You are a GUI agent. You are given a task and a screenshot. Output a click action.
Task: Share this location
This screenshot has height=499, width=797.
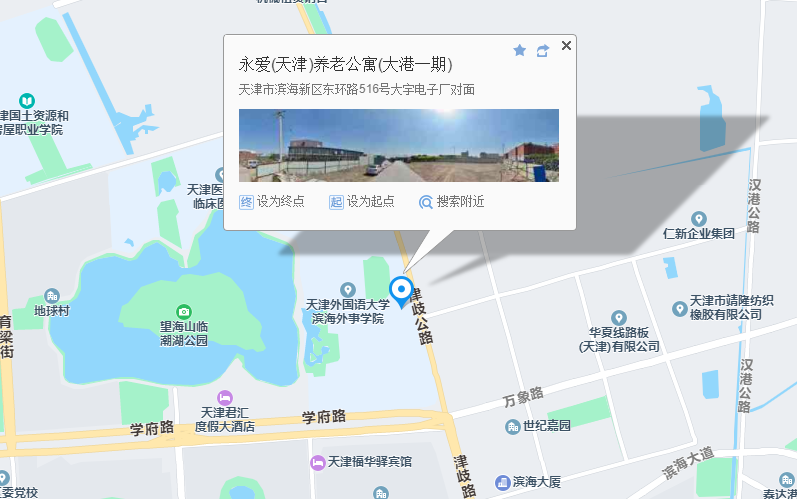click(x=542, y=50)
